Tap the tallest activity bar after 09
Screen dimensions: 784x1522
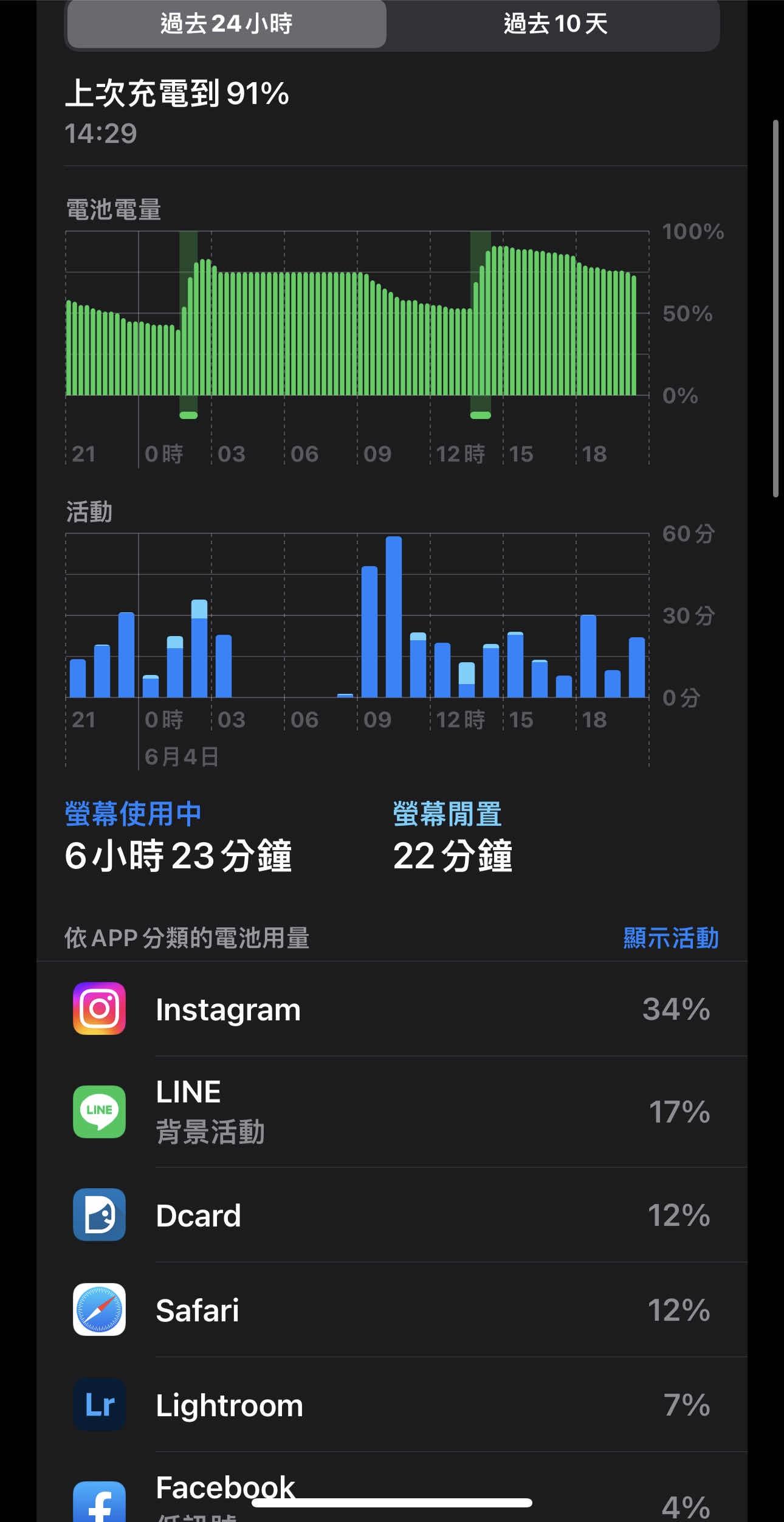pos(394,617)
